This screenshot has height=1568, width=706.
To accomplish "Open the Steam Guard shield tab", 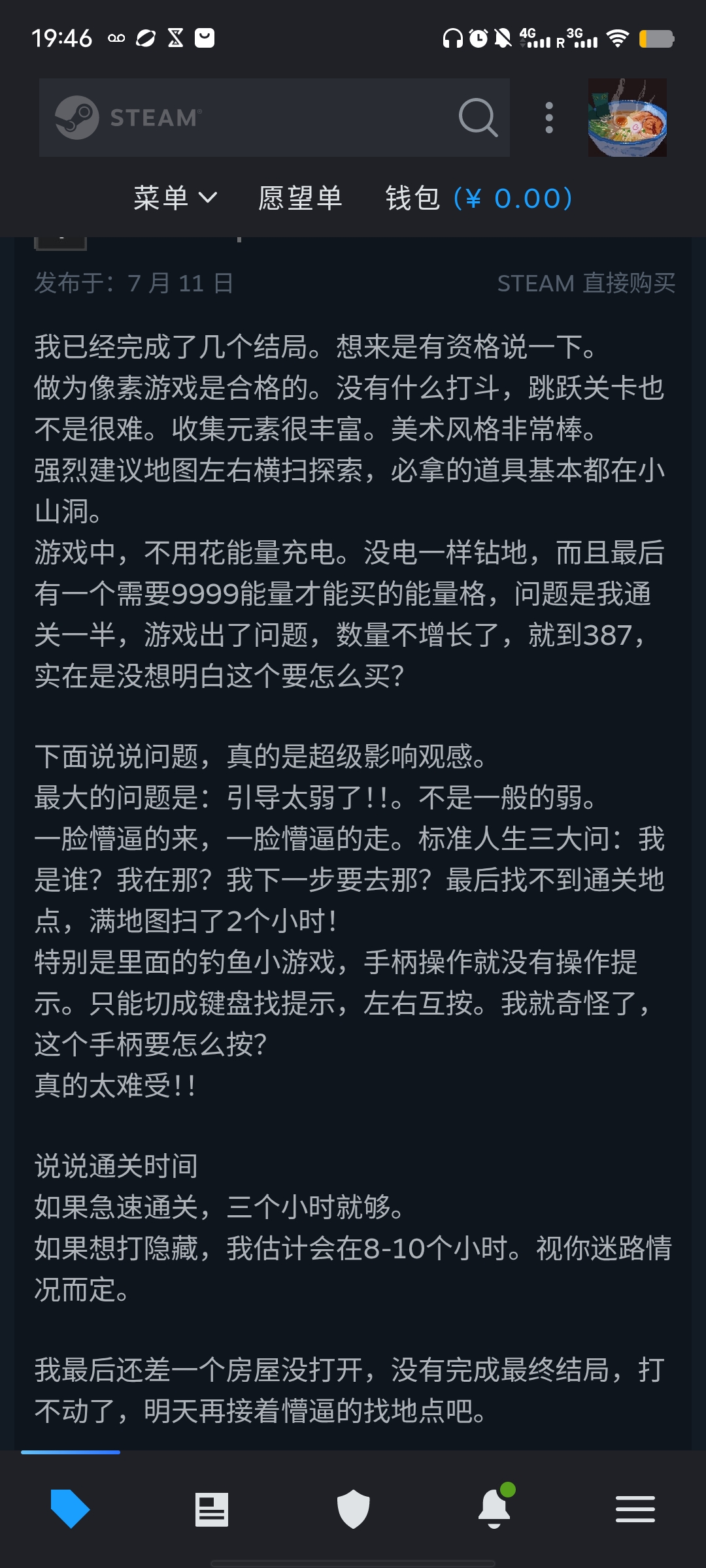I will pyautogui.click(x=353, y=1509).
